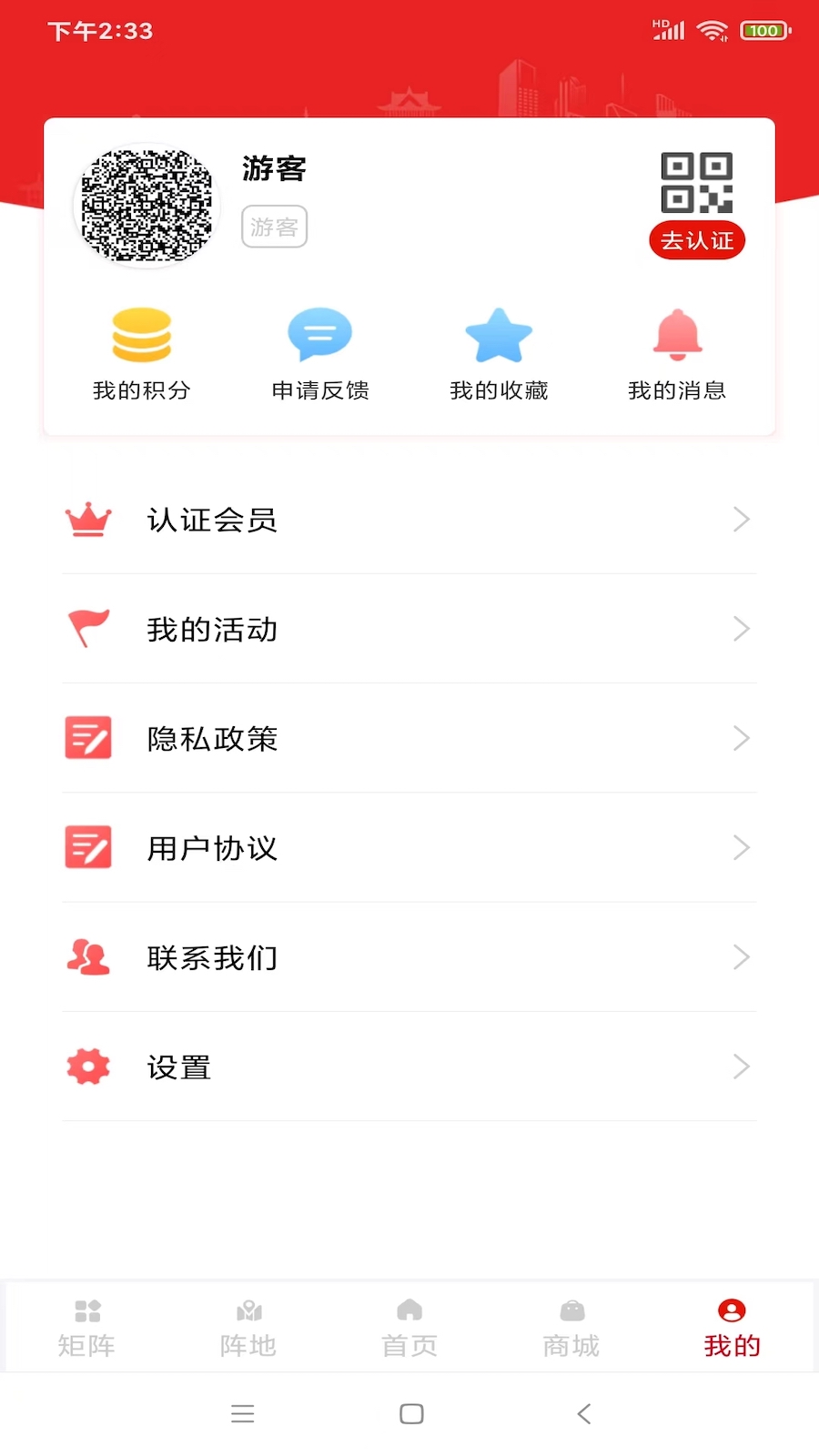Open the 商城 mall tab

click(x=571, y=1328)
